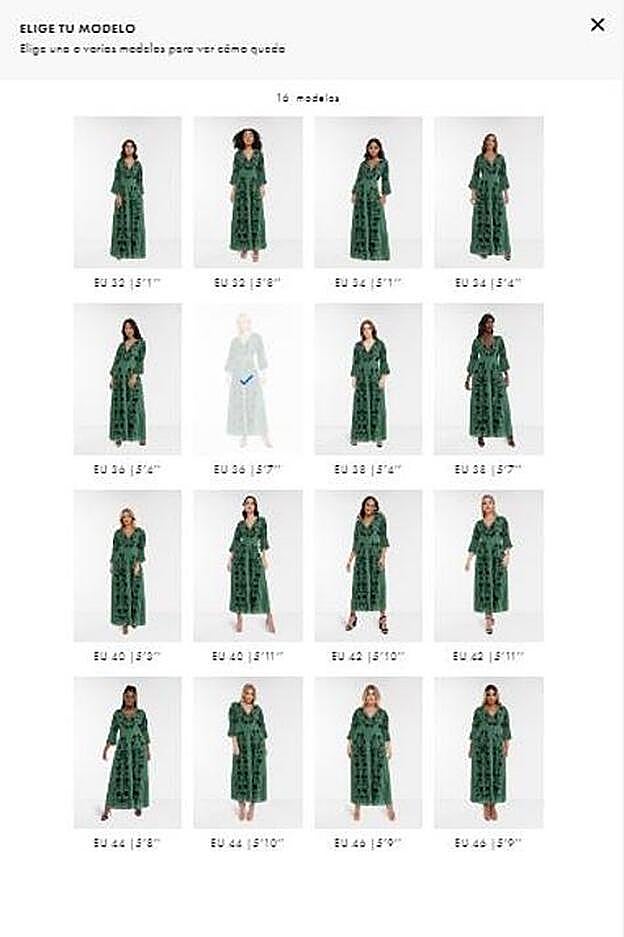The height and width of the screenshot is (937, 624).
Task: Select the EU 32 | 5'1" model
Action: 128,192
